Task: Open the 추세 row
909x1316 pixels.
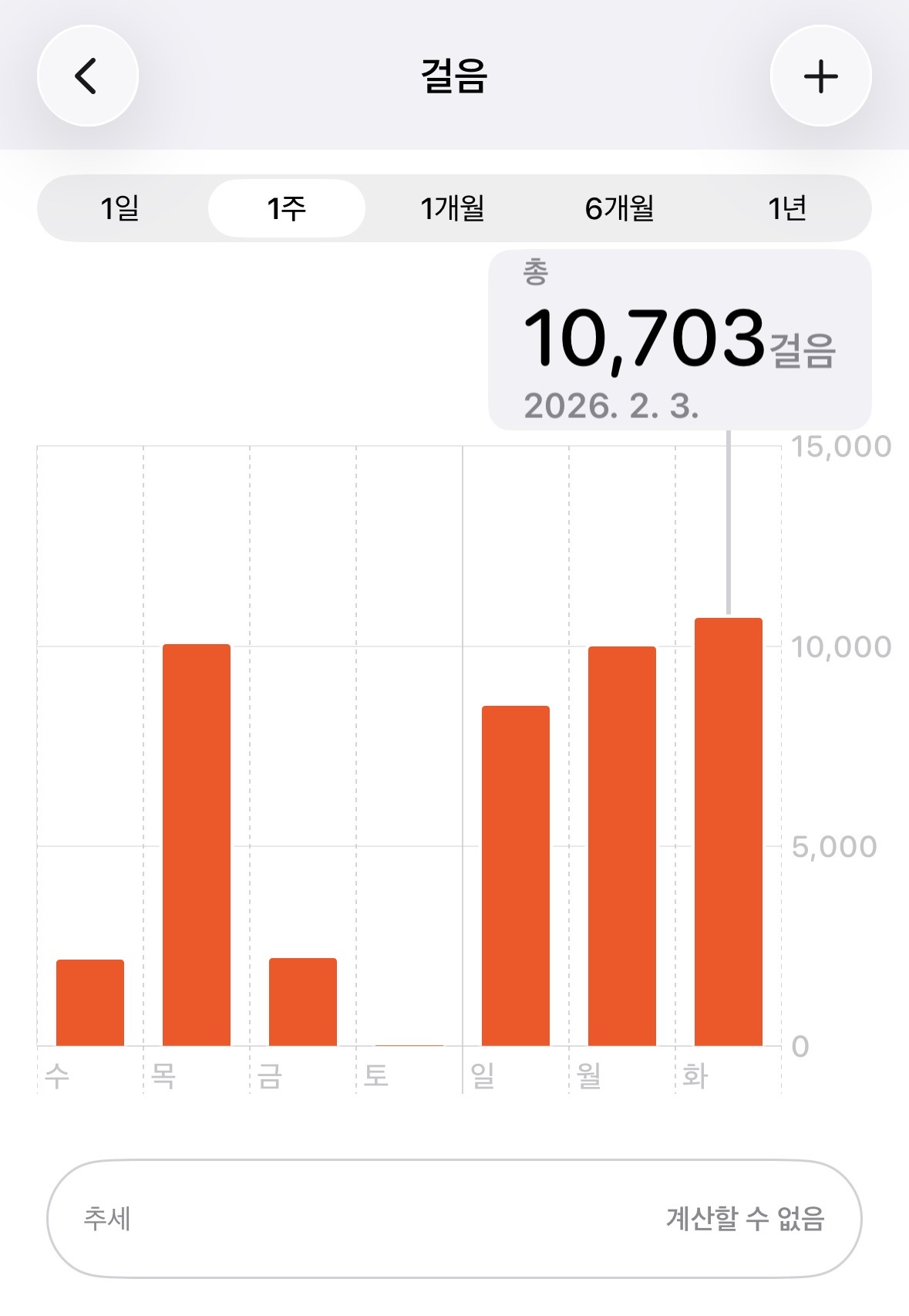Action: click(454, 1218)
